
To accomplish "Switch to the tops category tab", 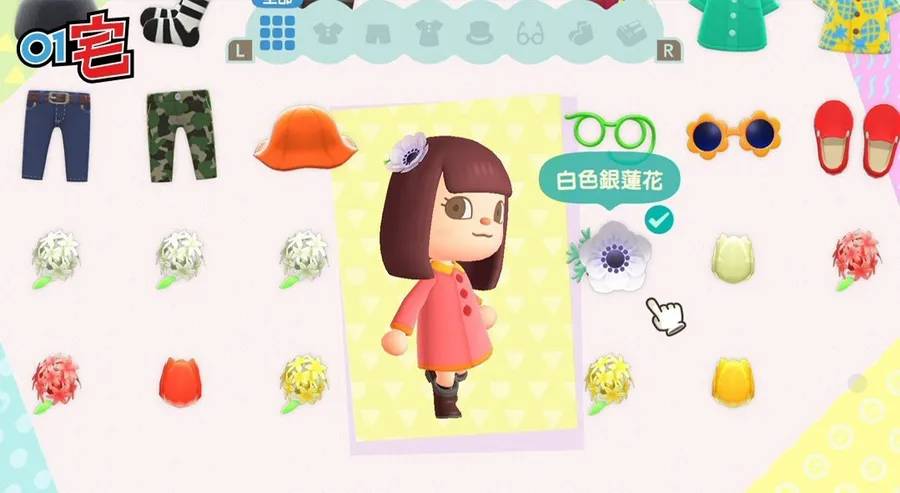I will click(327, 35).
